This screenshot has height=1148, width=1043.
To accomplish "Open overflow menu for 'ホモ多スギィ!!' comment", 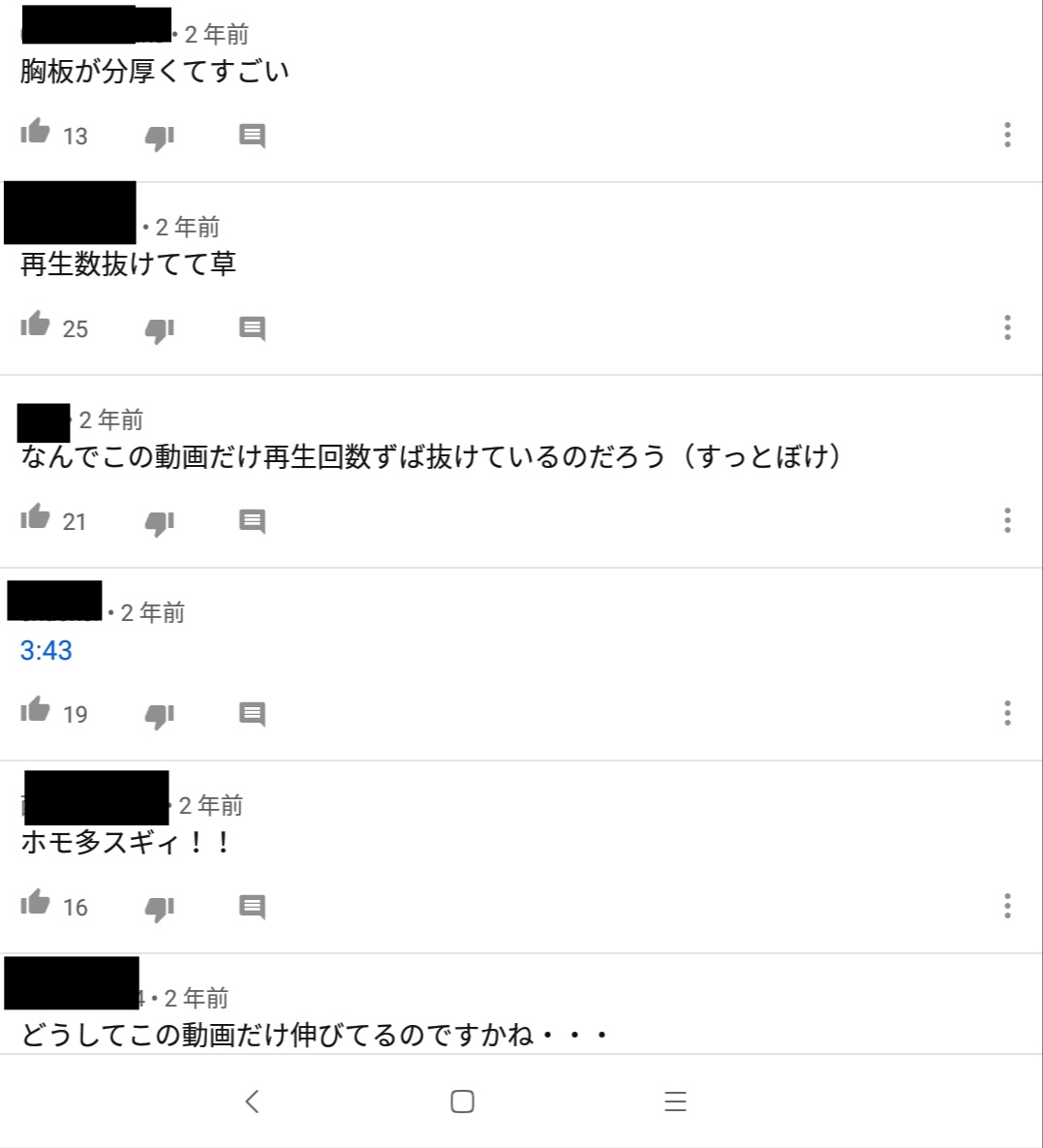I will pyautogui.click(x=1007, y=906).
